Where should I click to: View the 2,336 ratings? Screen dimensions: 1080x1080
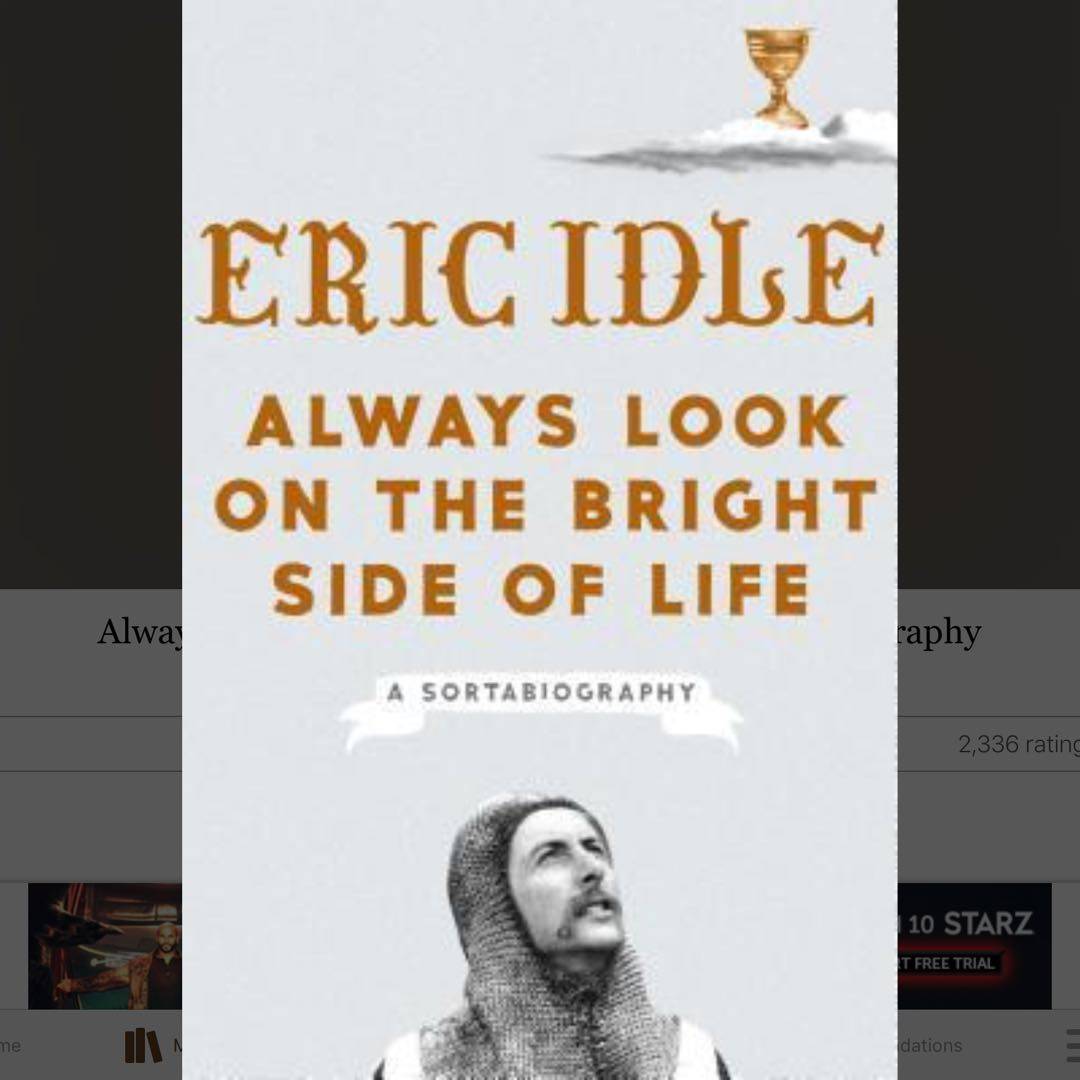[x=1017, y=744]
